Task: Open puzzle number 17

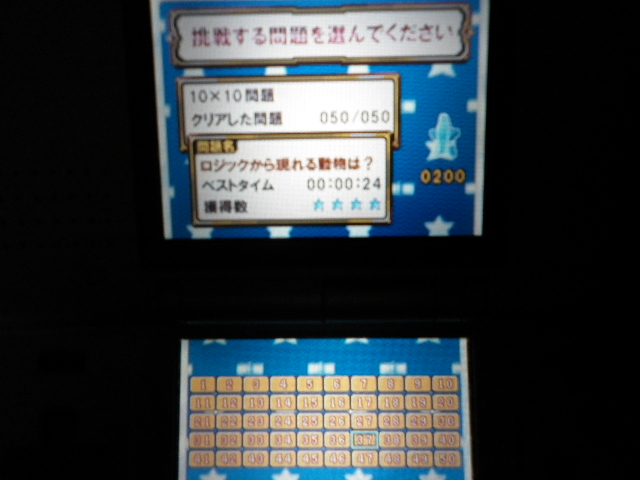Action: coord(364,403)
